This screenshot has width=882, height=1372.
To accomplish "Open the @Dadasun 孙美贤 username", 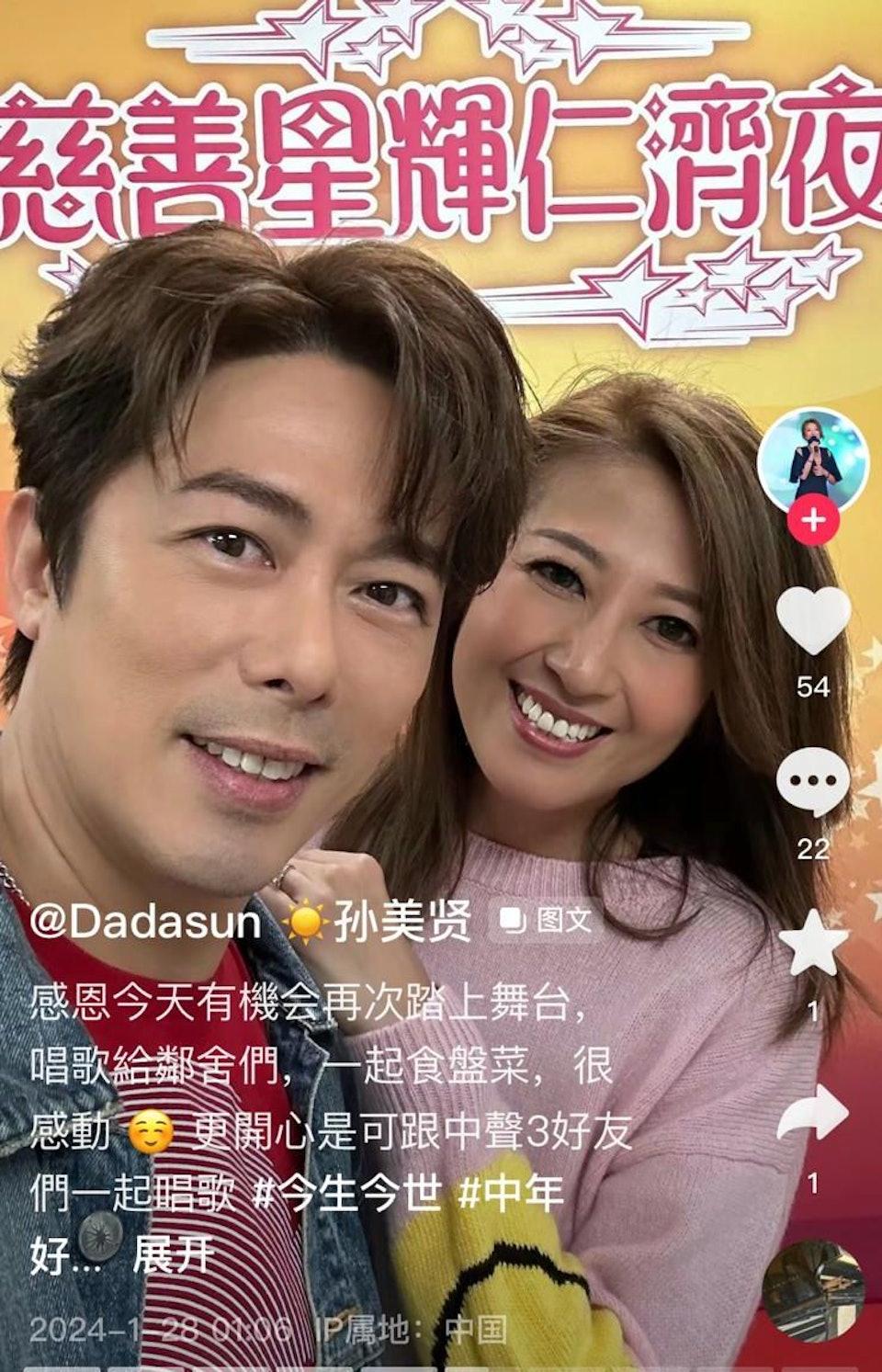I will click(x=249, y=922).
